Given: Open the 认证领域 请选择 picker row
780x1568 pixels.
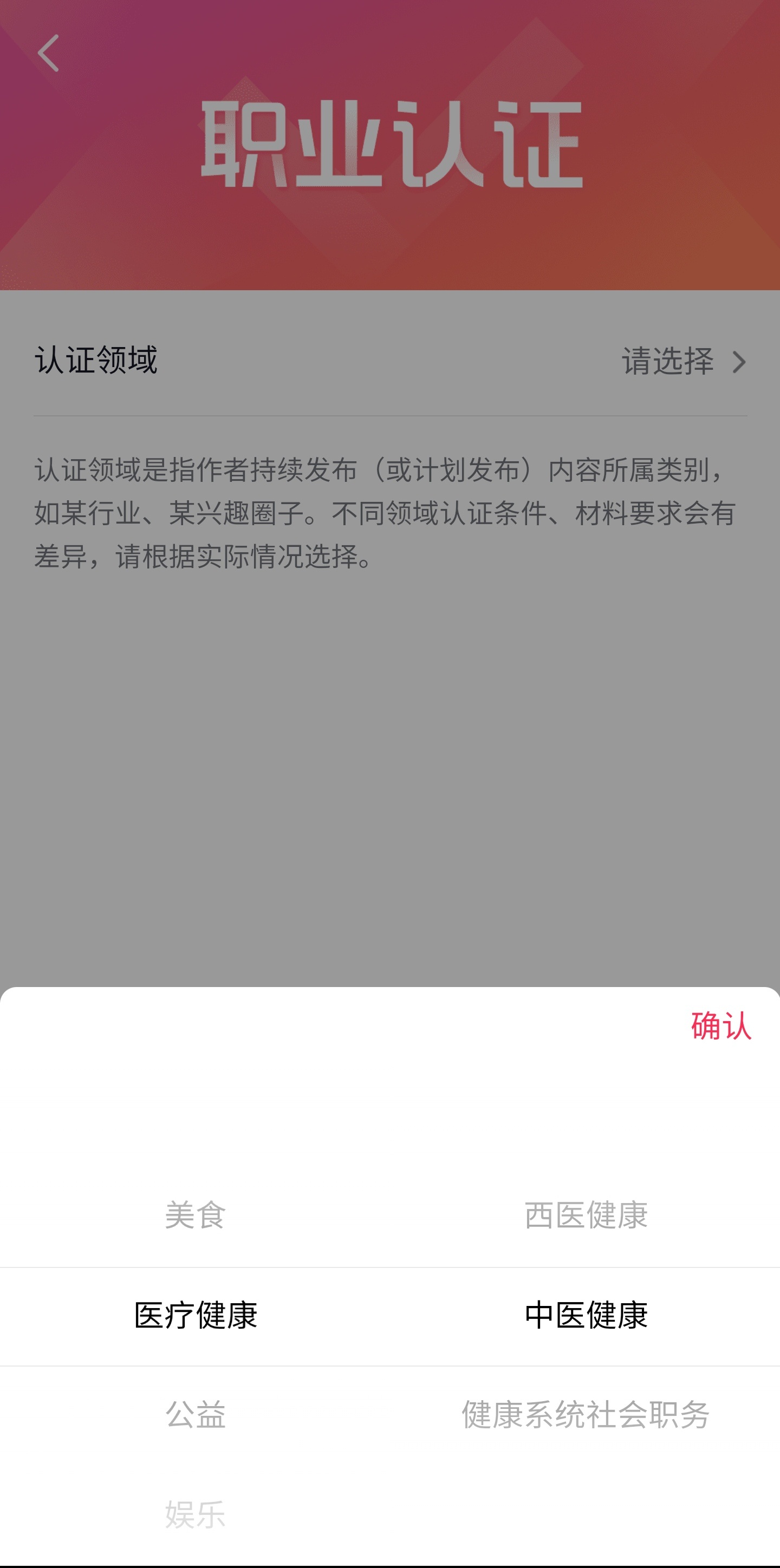Looking at the screenshot, I should pyautogui.click(x=389, y=361).
